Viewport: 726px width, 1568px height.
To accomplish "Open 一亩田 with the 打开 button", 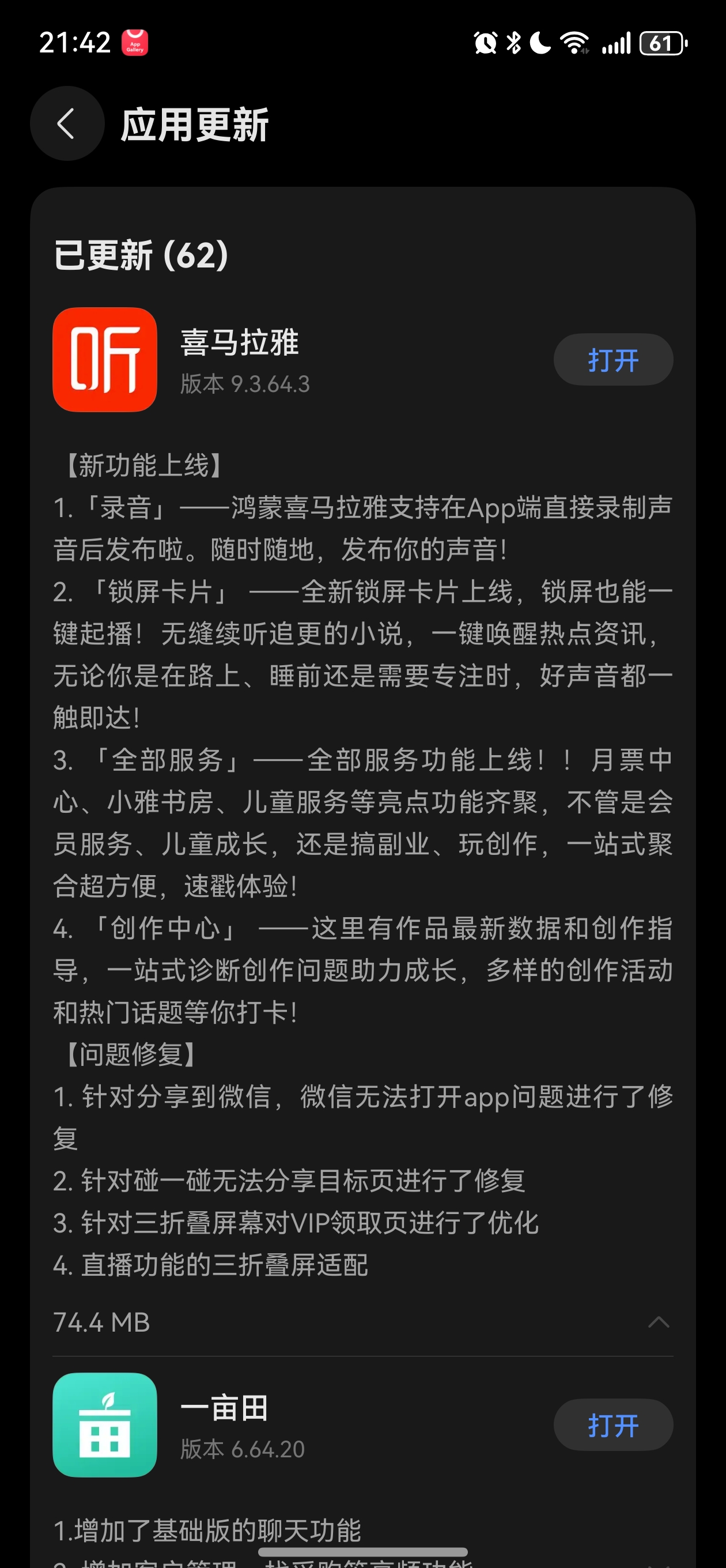I will click(612, 1425).
